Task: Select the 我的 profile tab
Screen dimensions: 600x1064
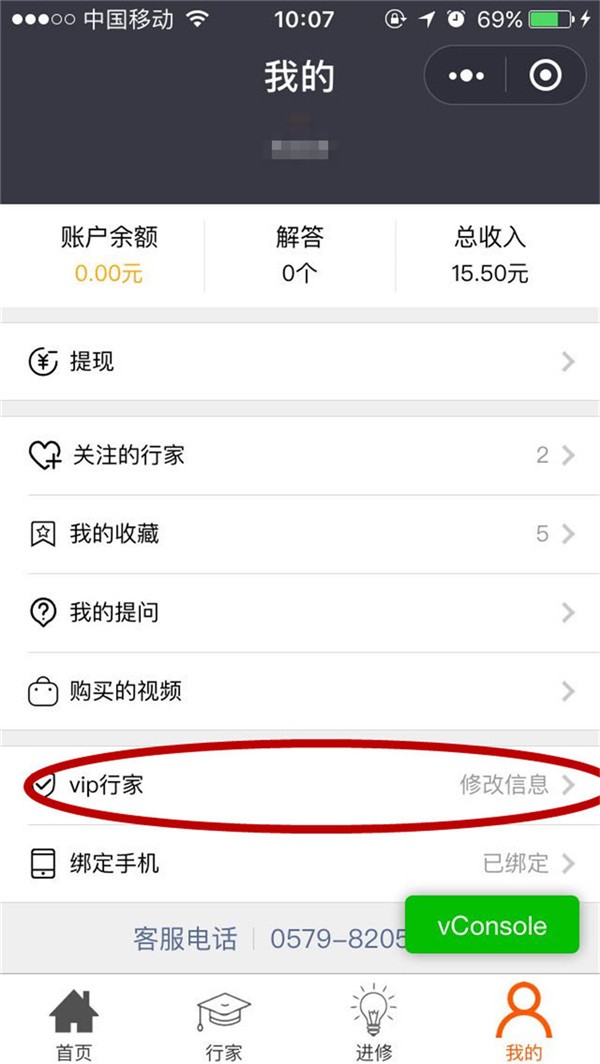Action: coord(524,1020)
